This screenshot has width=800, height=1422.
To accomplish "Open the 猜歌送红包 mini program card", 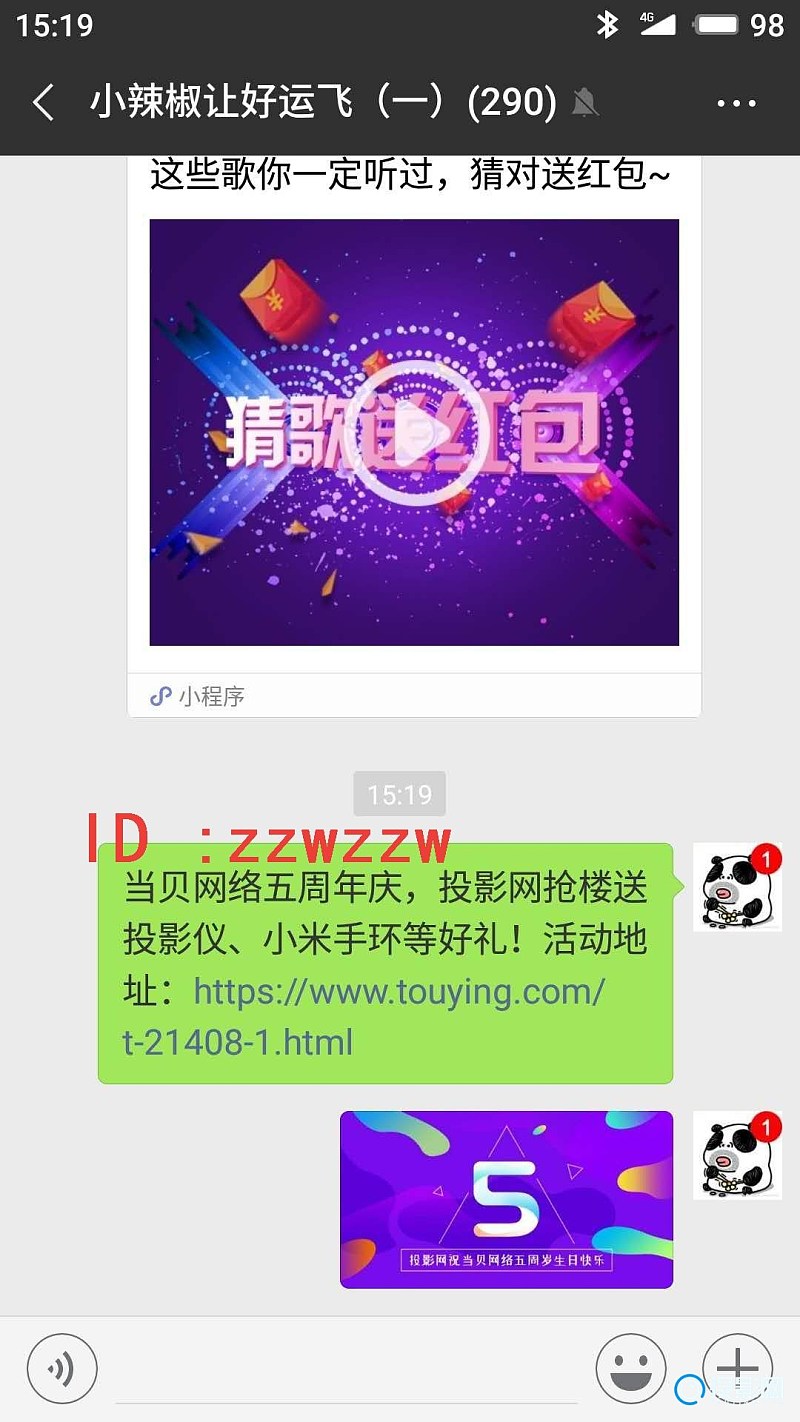I will coord(414,432).
